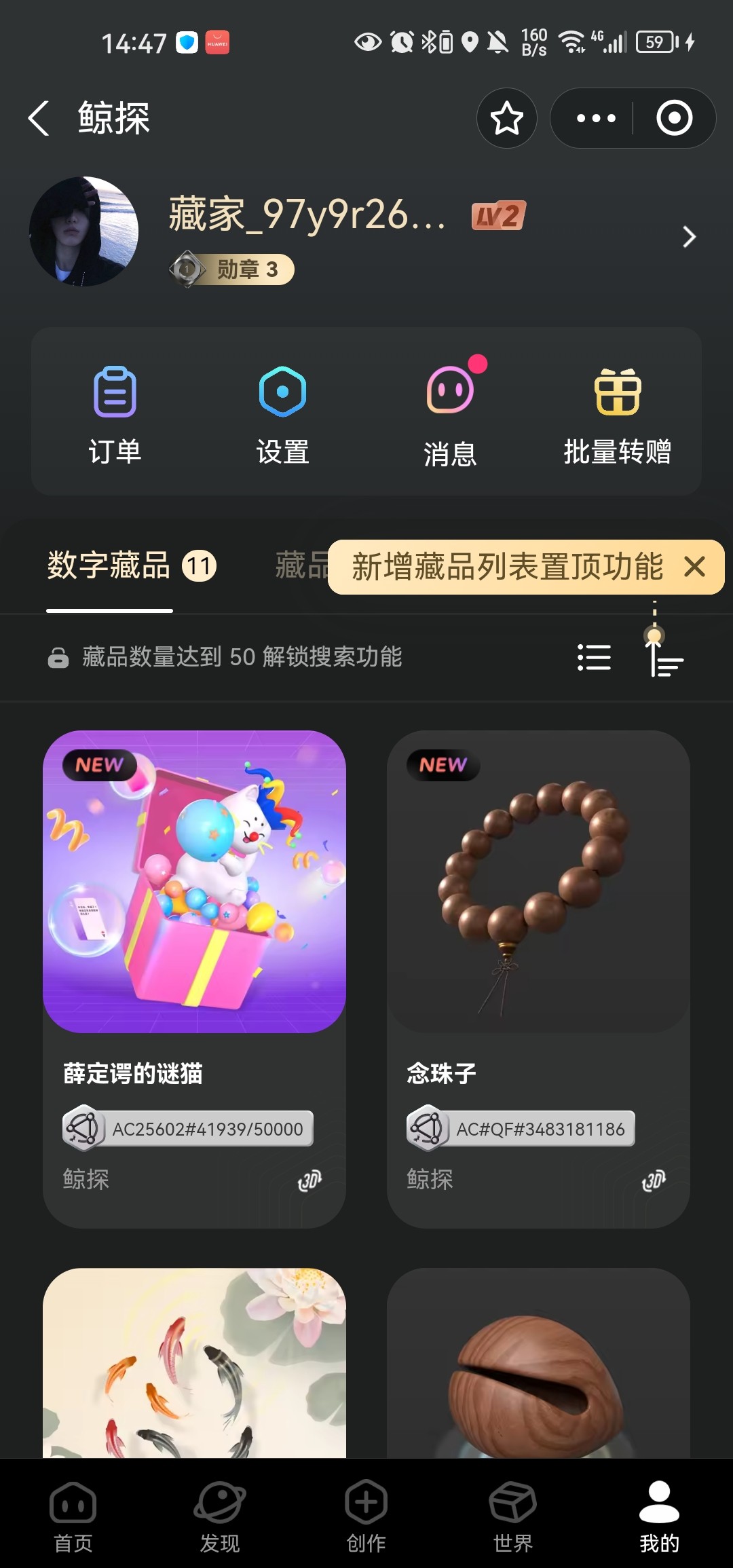The width and height of the screenshot is (733, 1568).
Task: Open 订单 orders
Action: pyautogui.click(x=115, y=413)
